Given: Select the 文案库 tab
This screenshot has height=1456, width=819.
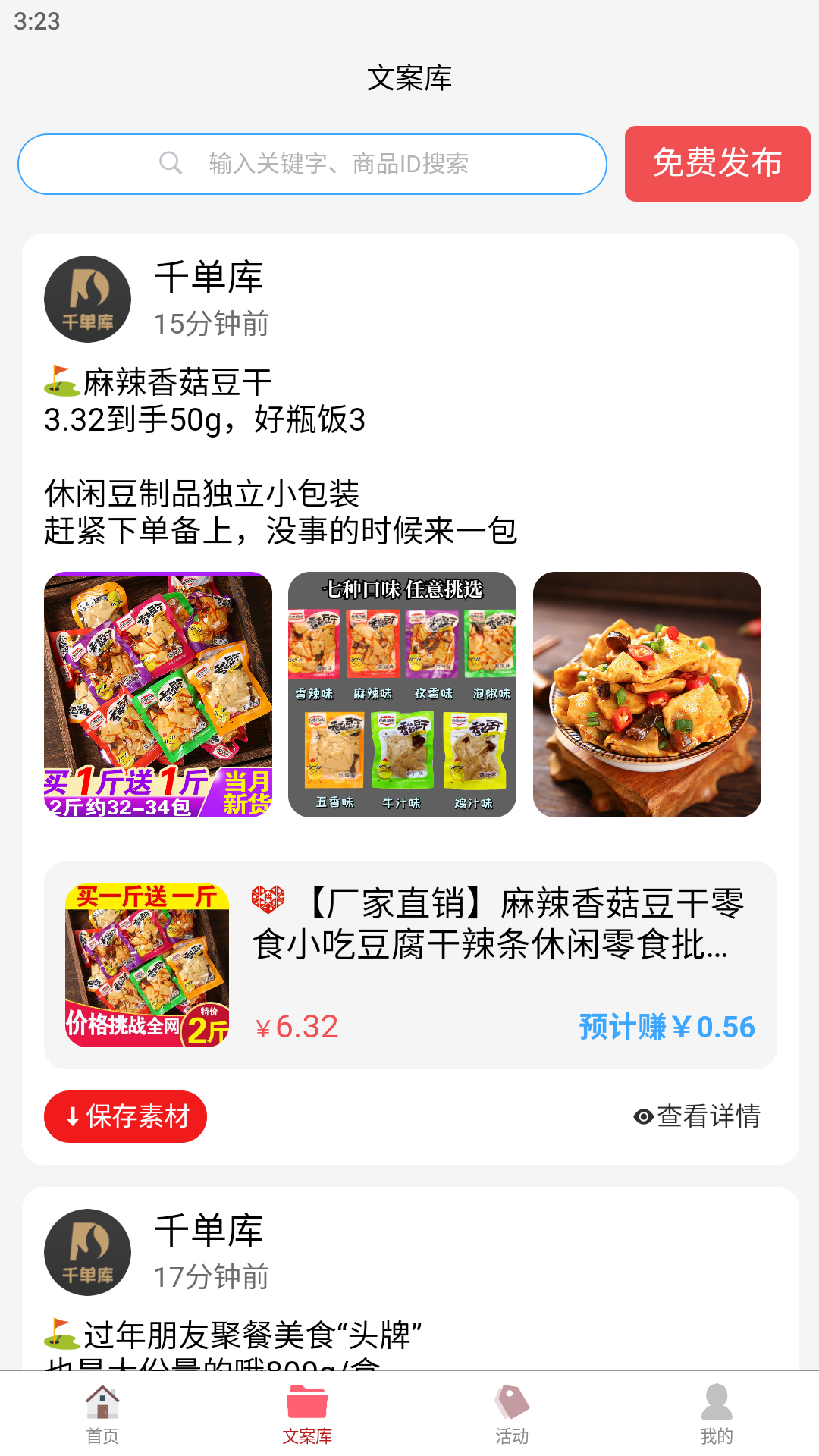Looking at the screenshot, I should tap(307, 1414).
